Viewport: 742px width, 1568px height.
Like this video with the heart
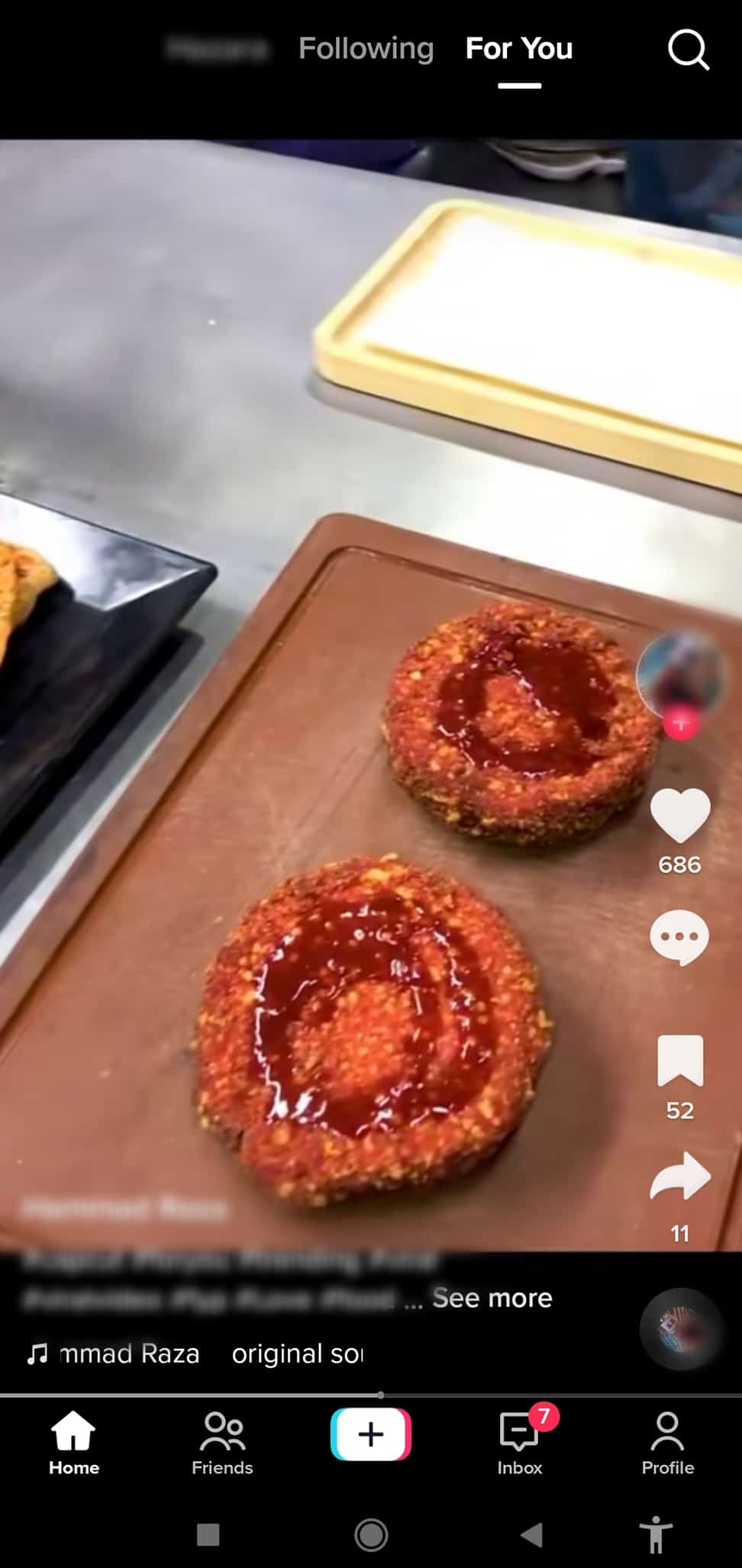point(679,816)
